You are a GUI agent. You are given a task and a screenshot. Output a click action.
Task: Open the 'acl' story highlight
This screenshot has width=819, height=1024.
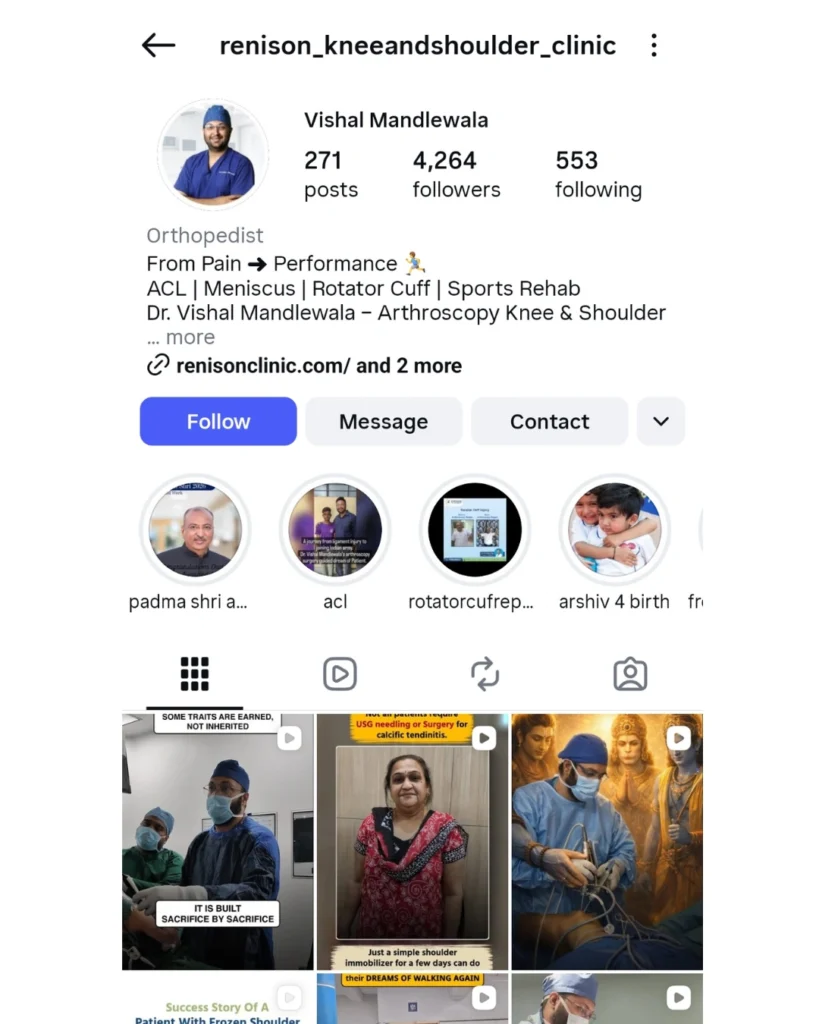click(x=335, y=530)
